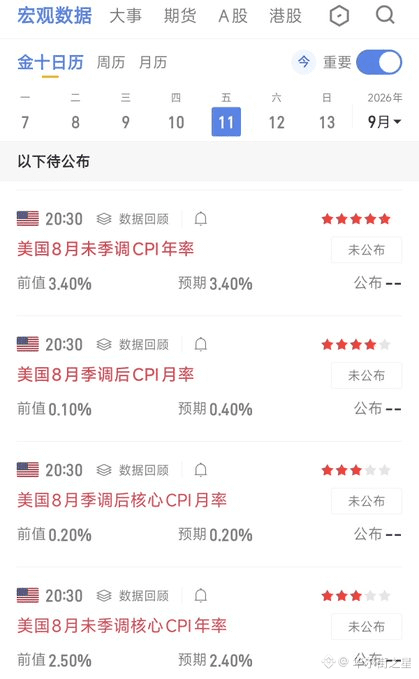
Task: Open 美国8月未季调核心CPI年率 entry
Action: (x=122, y=626)
